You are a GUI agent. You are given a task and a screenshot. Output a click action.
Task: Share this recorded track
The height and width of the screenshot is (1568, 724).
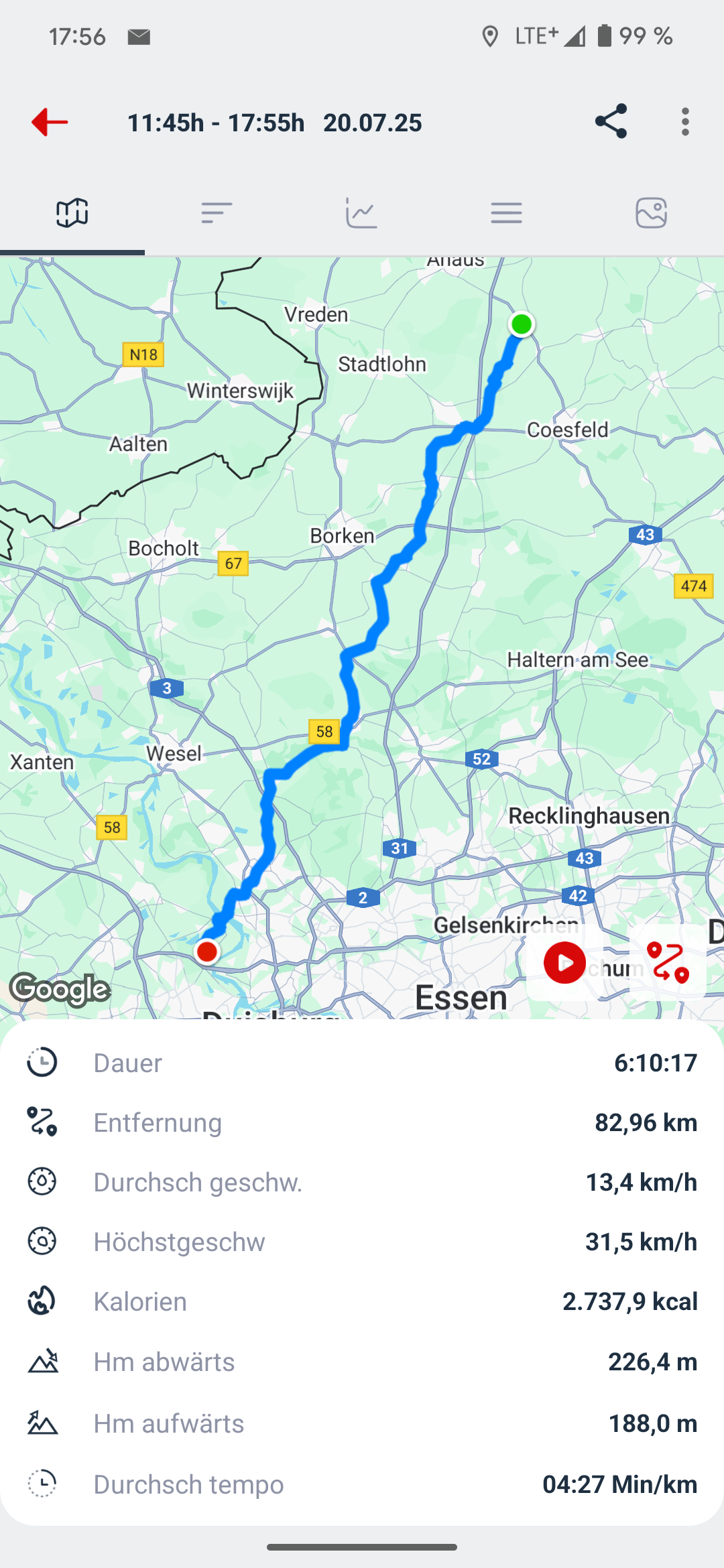(611, 121)
